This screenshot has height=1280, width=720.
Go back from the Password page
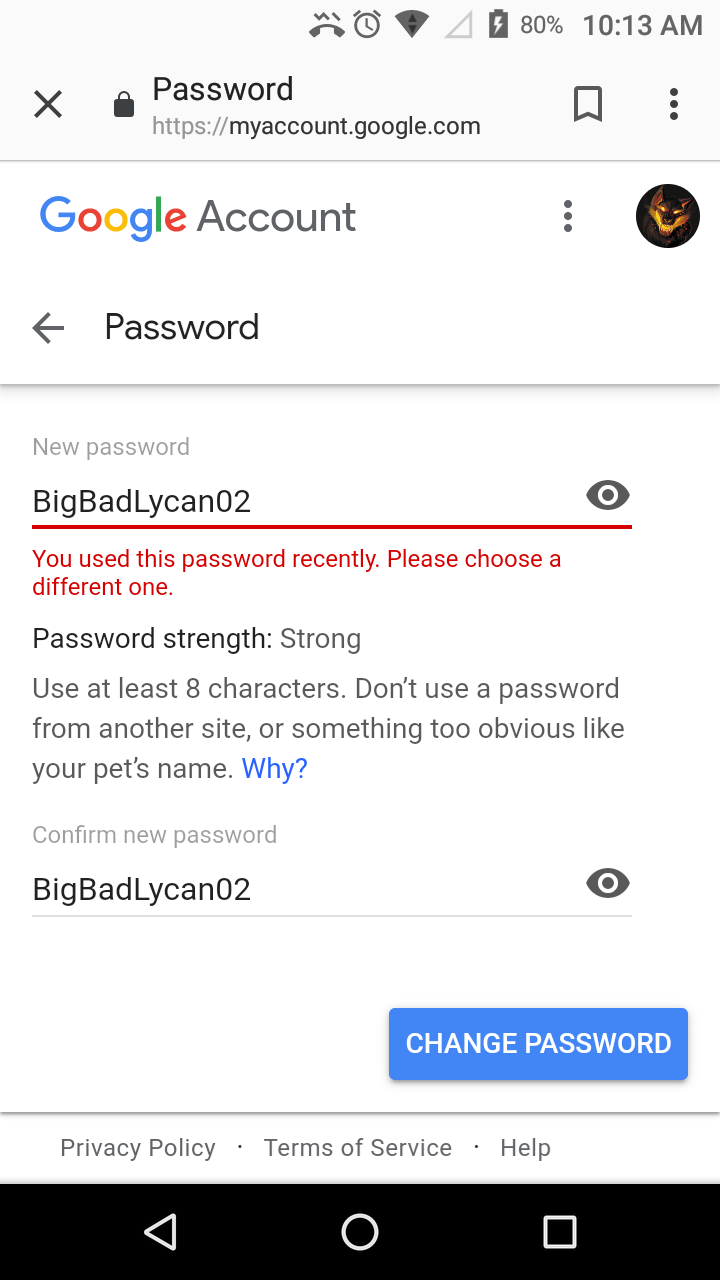(48, 327)
